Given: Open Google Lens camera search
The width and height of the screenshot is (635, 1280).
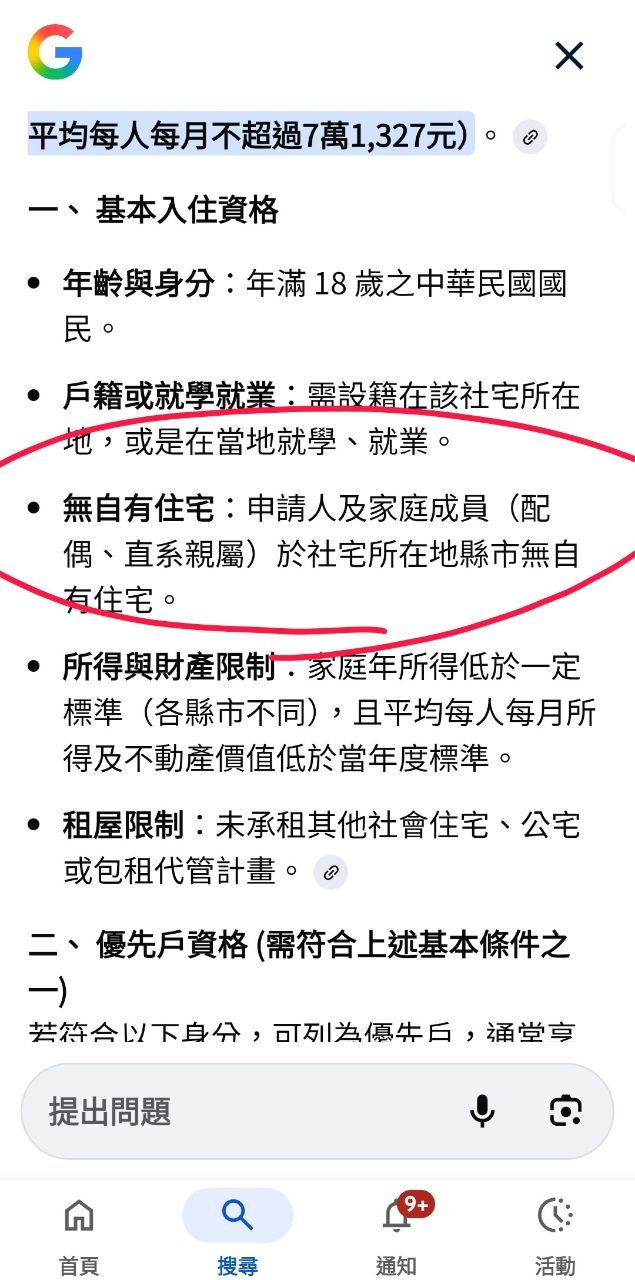Looking at the screenshot, I should tap(566, 1111).
